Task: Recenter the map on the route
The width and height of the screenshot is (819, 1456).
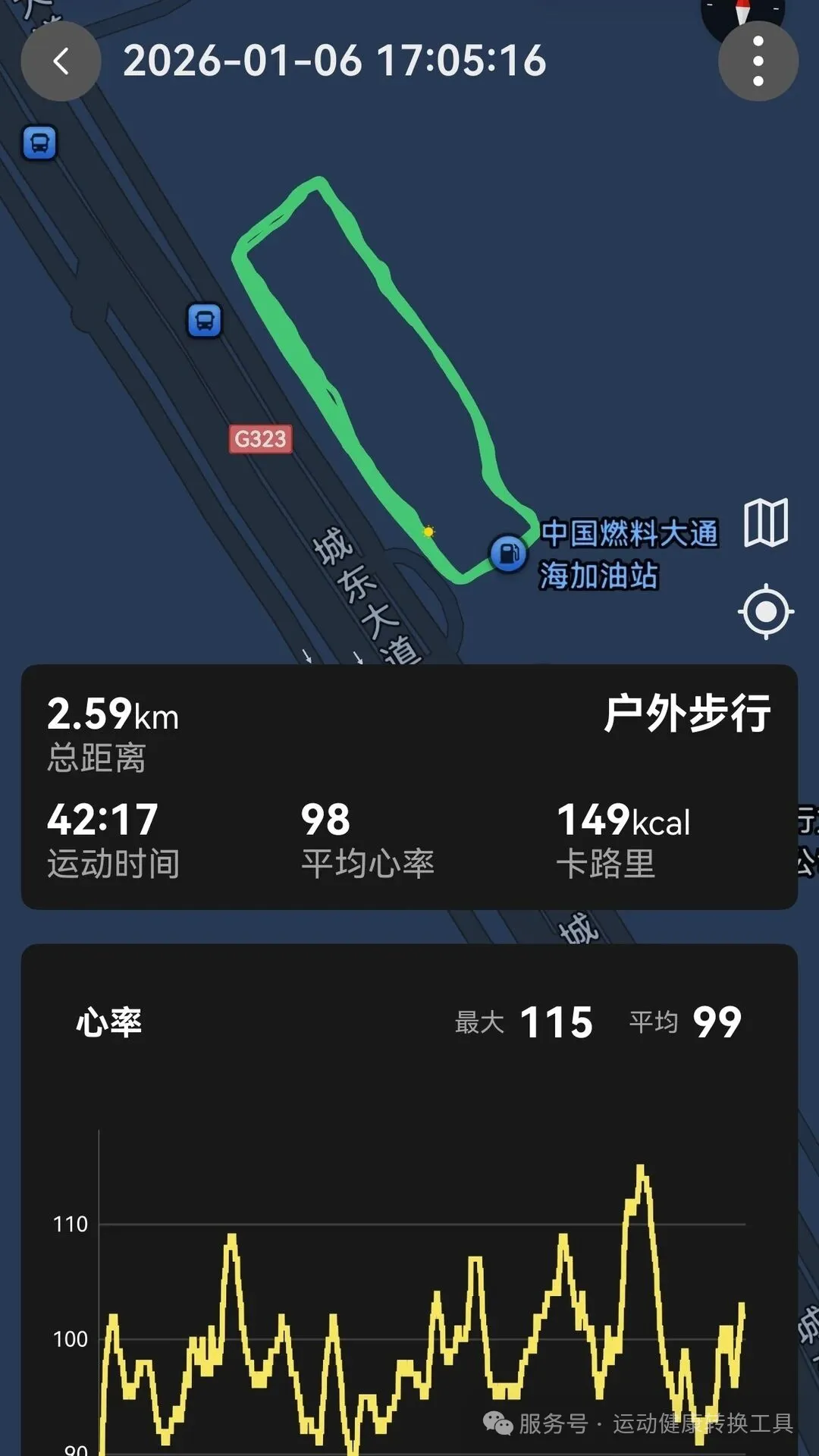Action: pyautogui.click(x=766, y=611)
